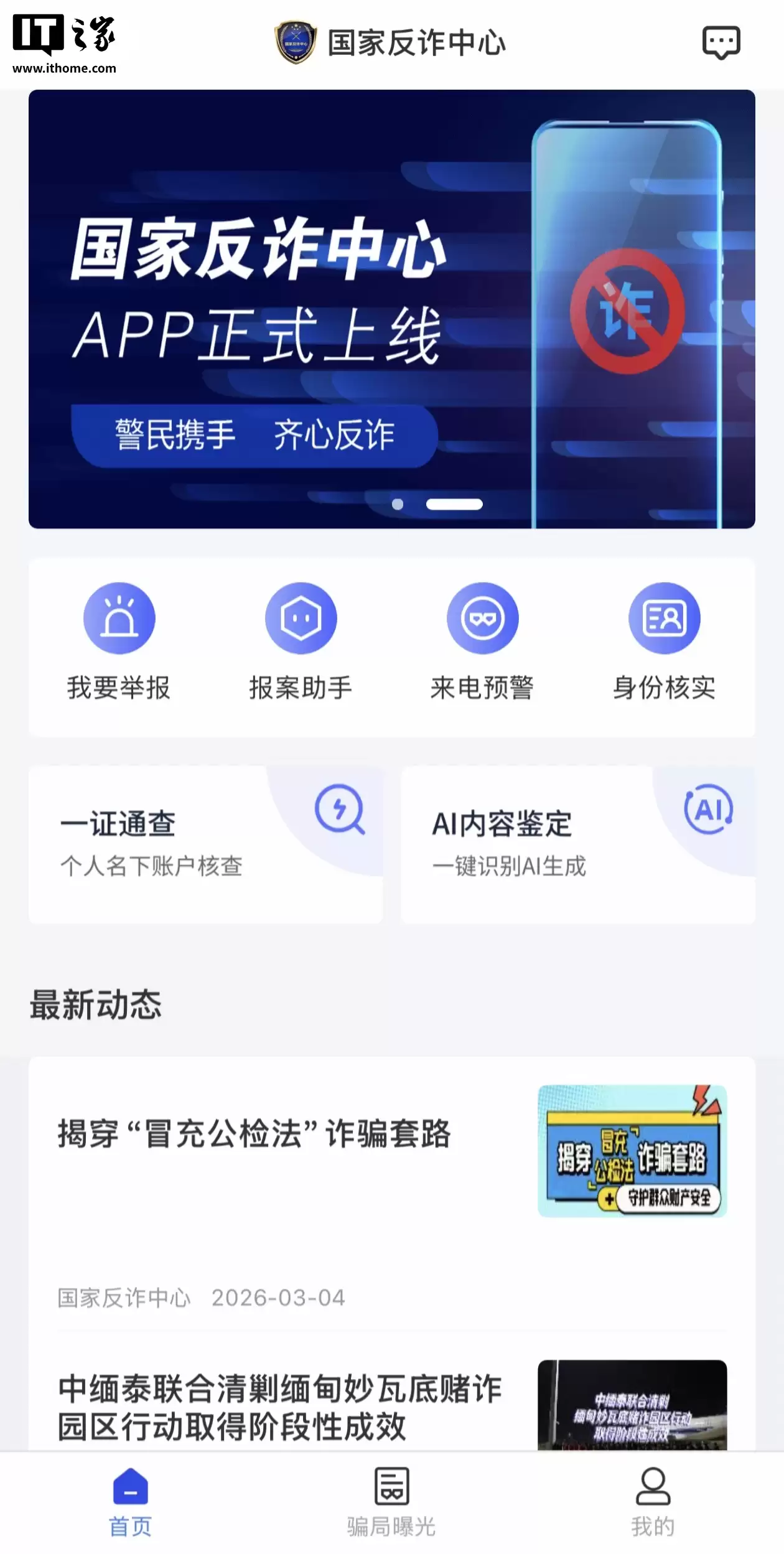Open messages via the chat bubble icon
Screen dimensions: 784x1554
tap(719, 42)
